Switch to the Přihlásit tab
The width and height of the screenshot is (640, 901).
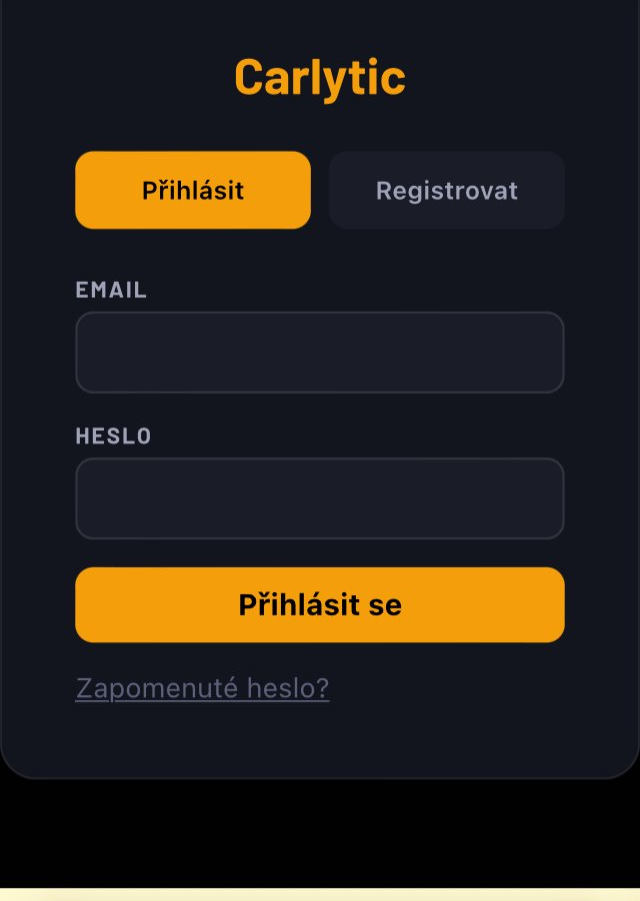[x=193, y=190]
